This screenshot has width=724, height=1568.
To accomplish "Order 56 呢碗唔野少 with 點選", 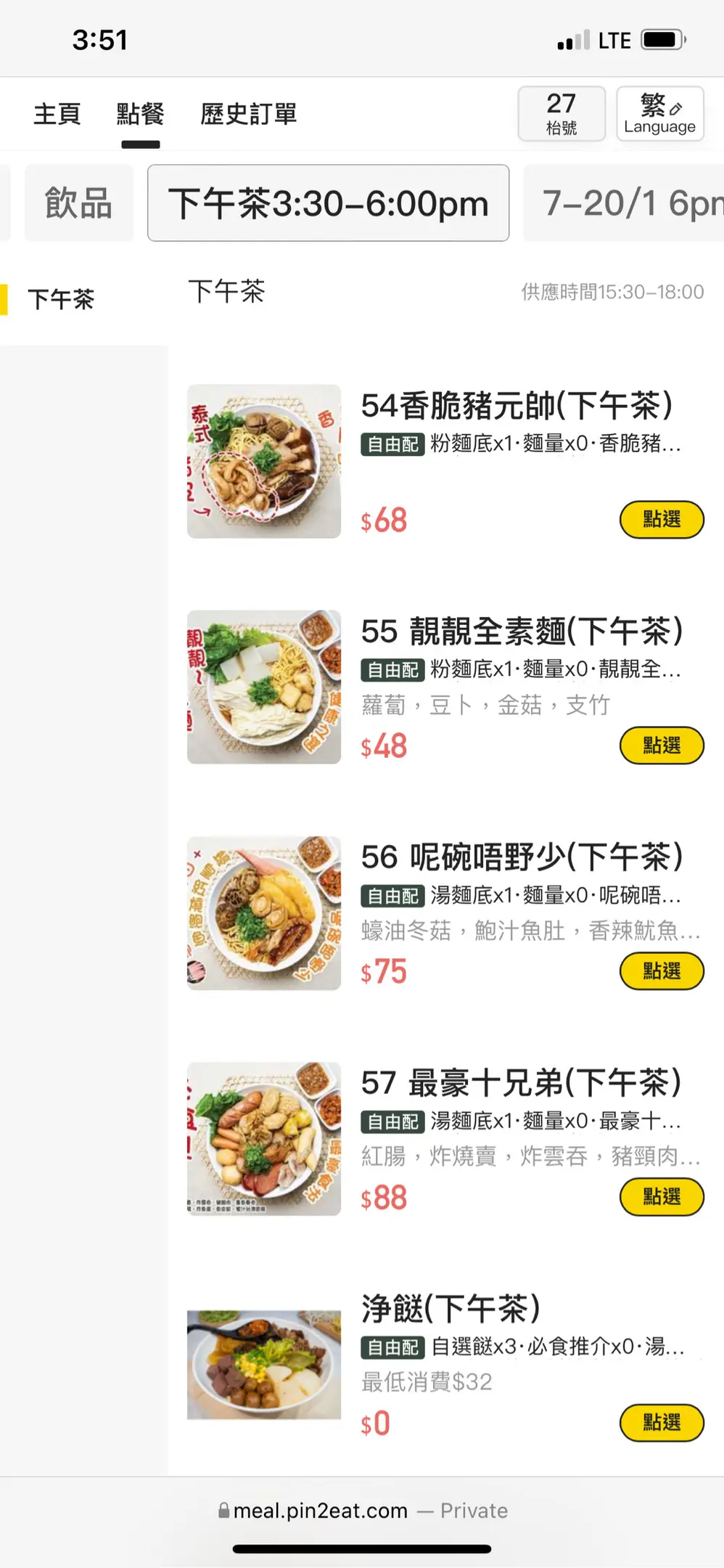I will [x=662, y=971].
